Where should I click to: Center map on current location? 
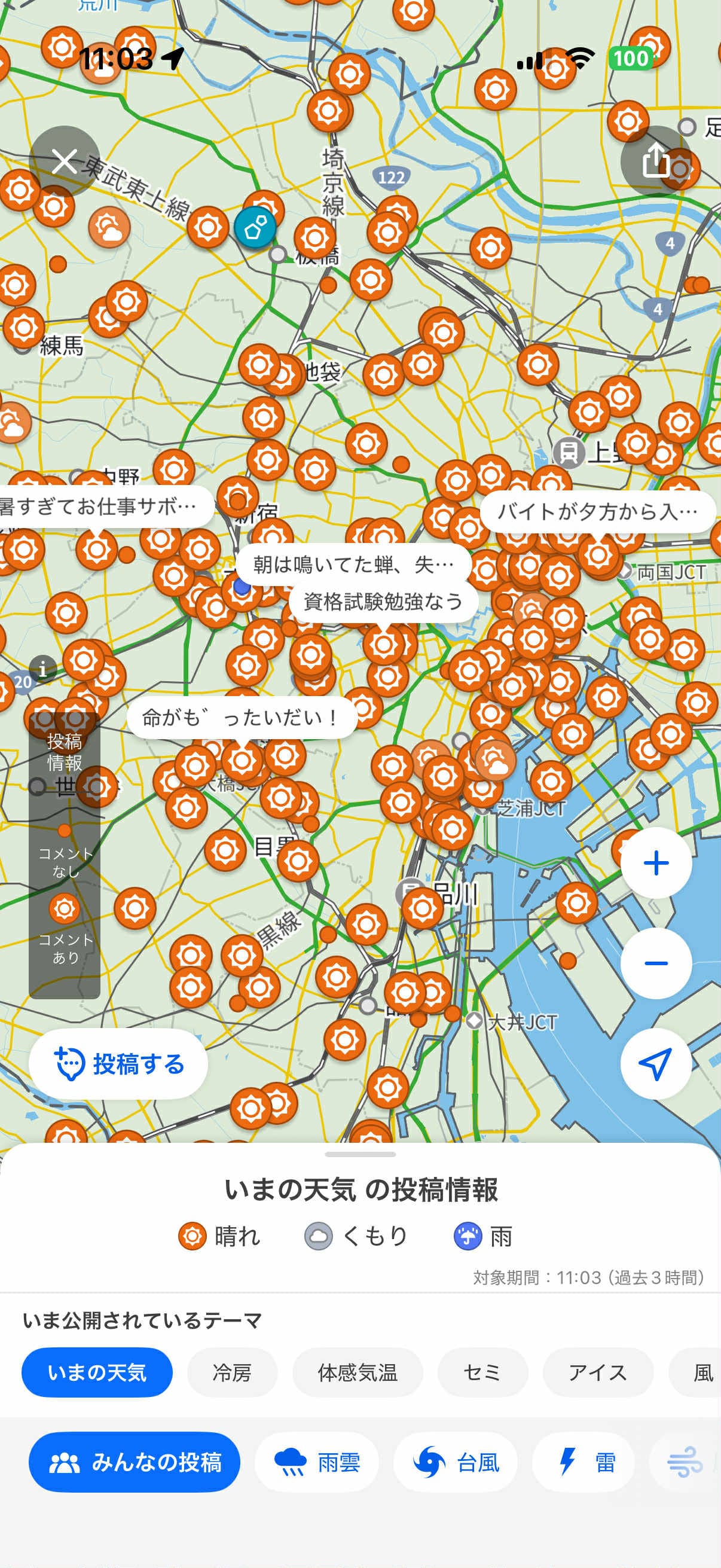[x=656, y=1064]
